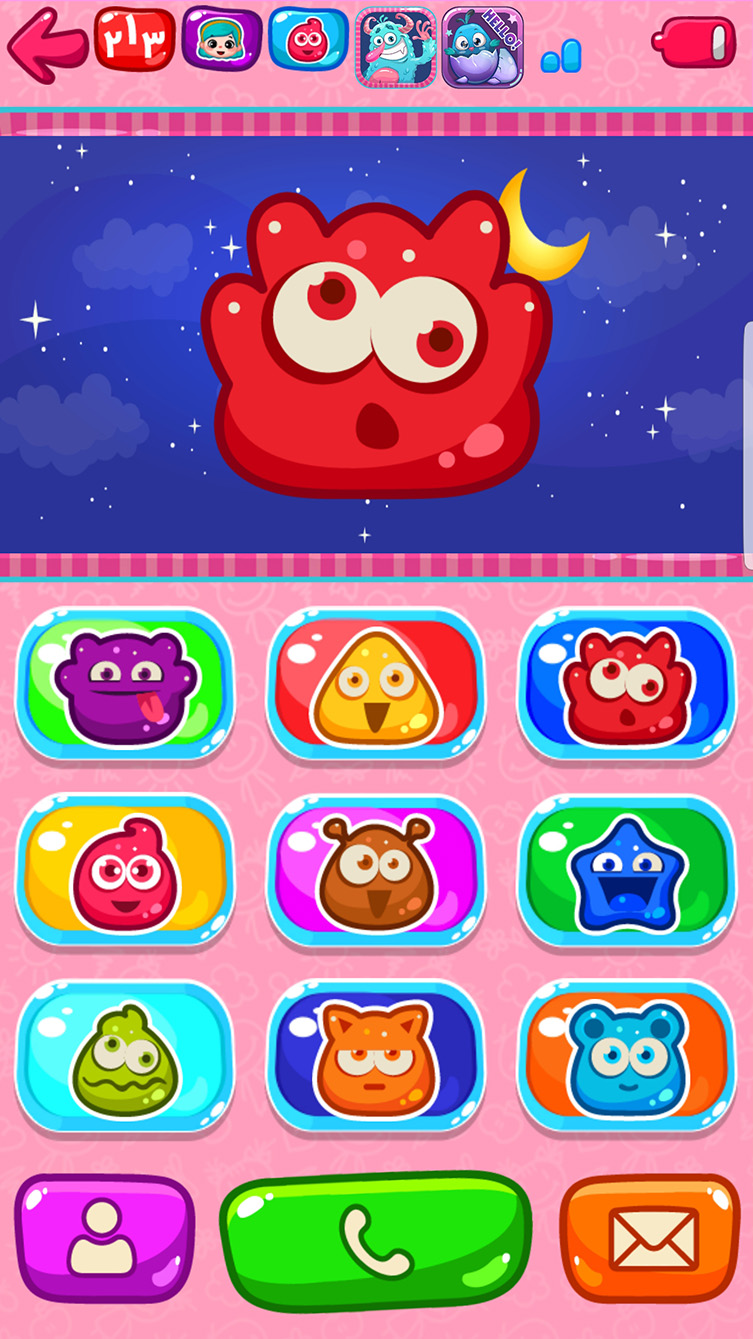Tap the purple jelly sticking tongue out

coord(125,685)
